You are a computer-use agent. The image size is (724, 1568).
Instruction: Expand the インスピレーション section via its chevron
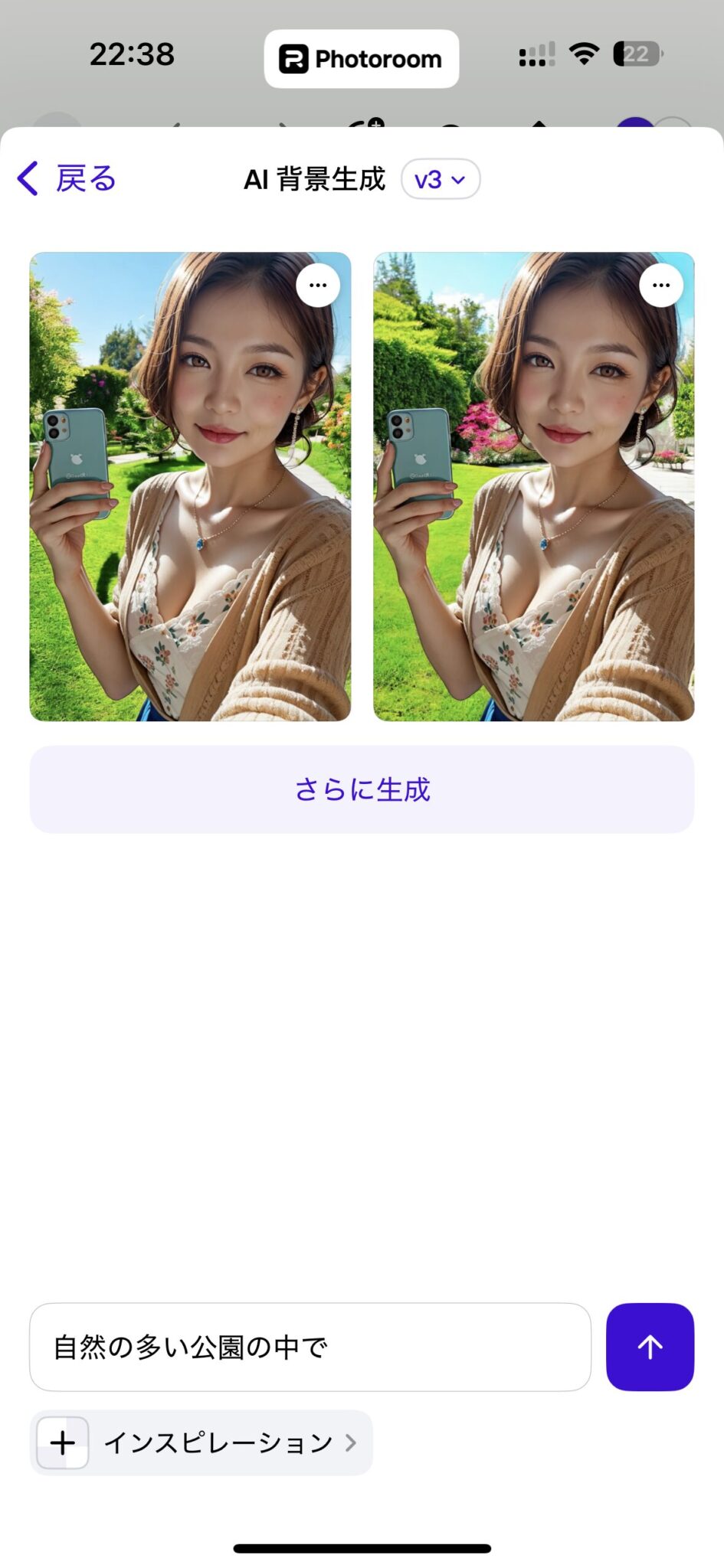[x=352, y=1442]
